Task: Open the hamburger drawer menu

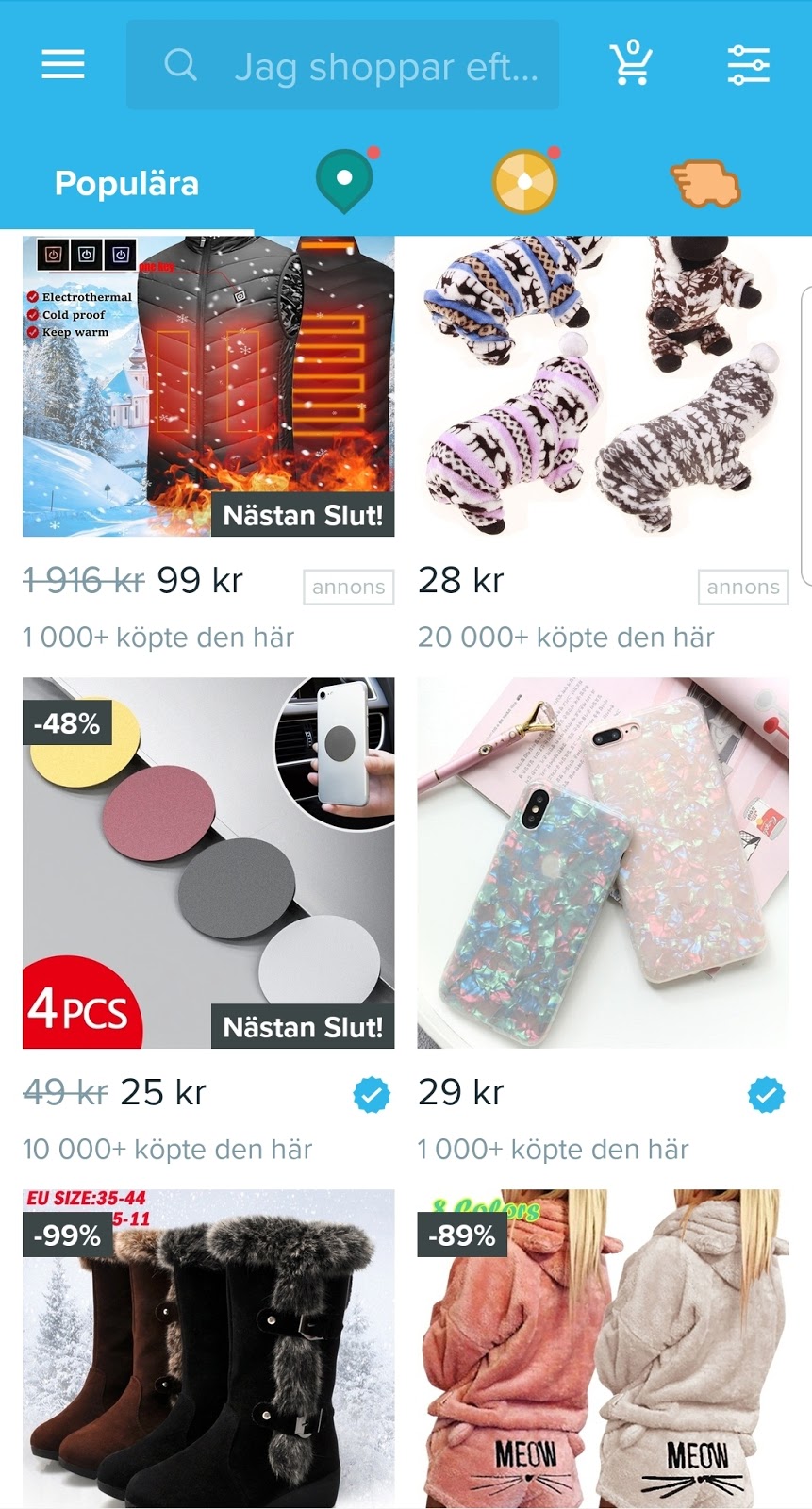Action: (63, 65)
